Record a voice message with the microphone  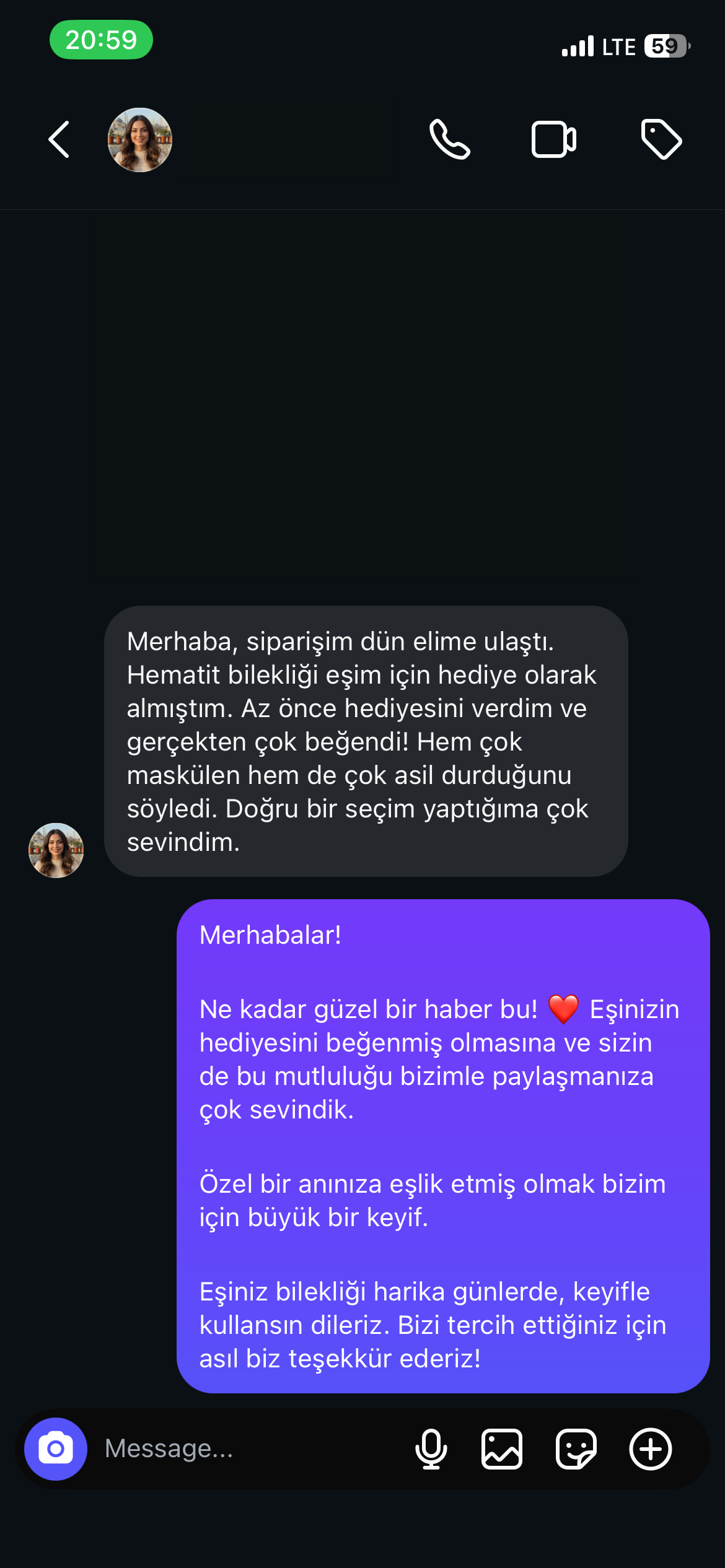tap(431, 1449)
